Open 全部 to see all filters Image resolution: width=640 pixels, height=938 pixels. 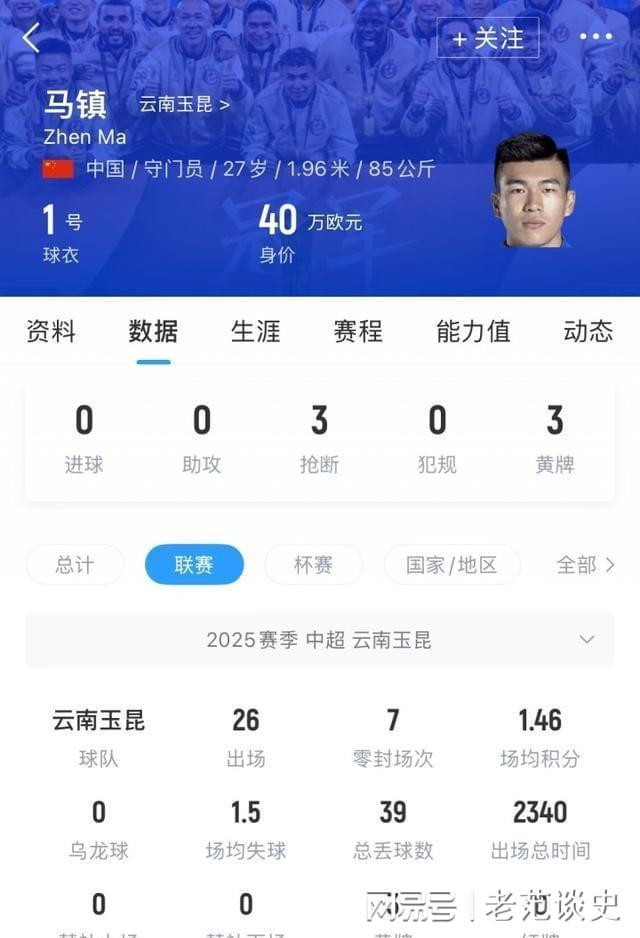[x=585, y=565]
